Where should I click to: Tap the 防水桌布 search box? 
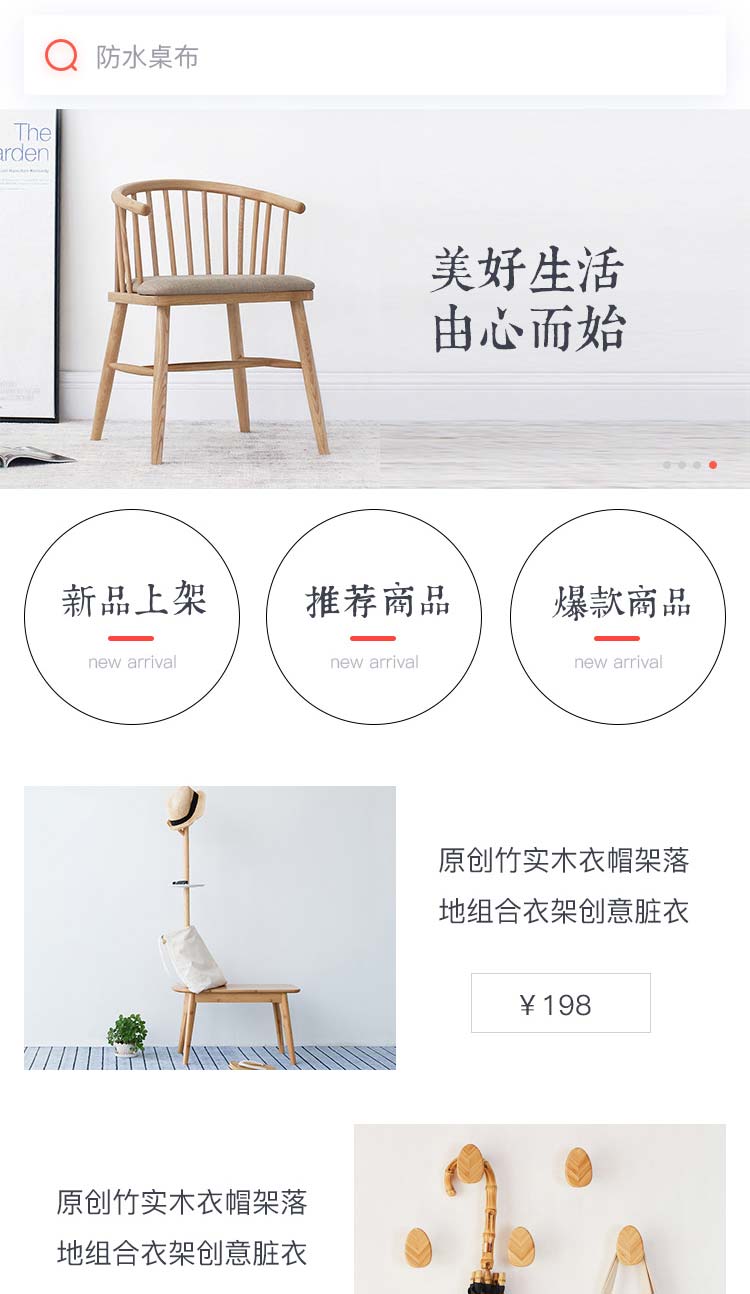point(400,56)
